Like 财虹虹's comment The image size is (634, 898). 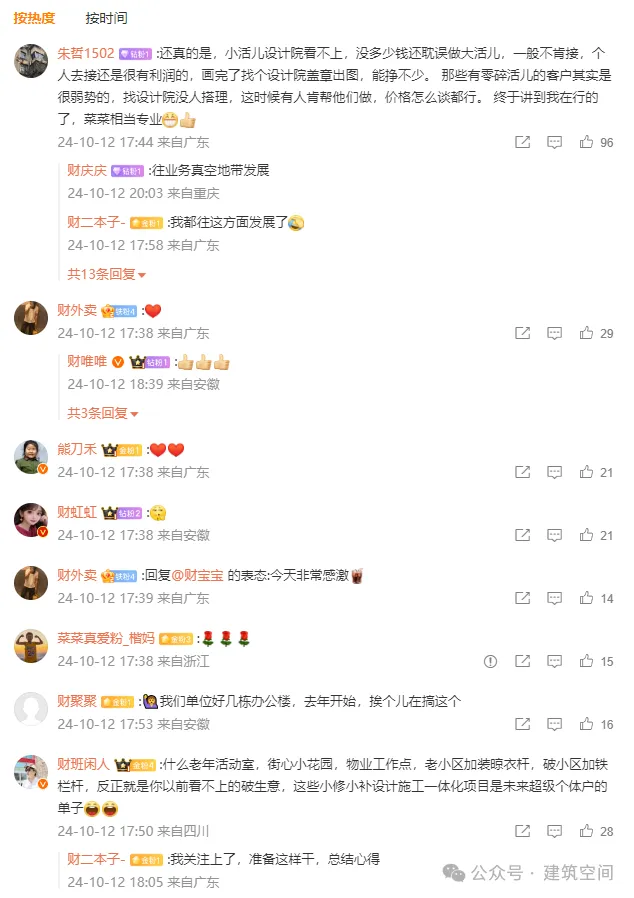(587, 536)
